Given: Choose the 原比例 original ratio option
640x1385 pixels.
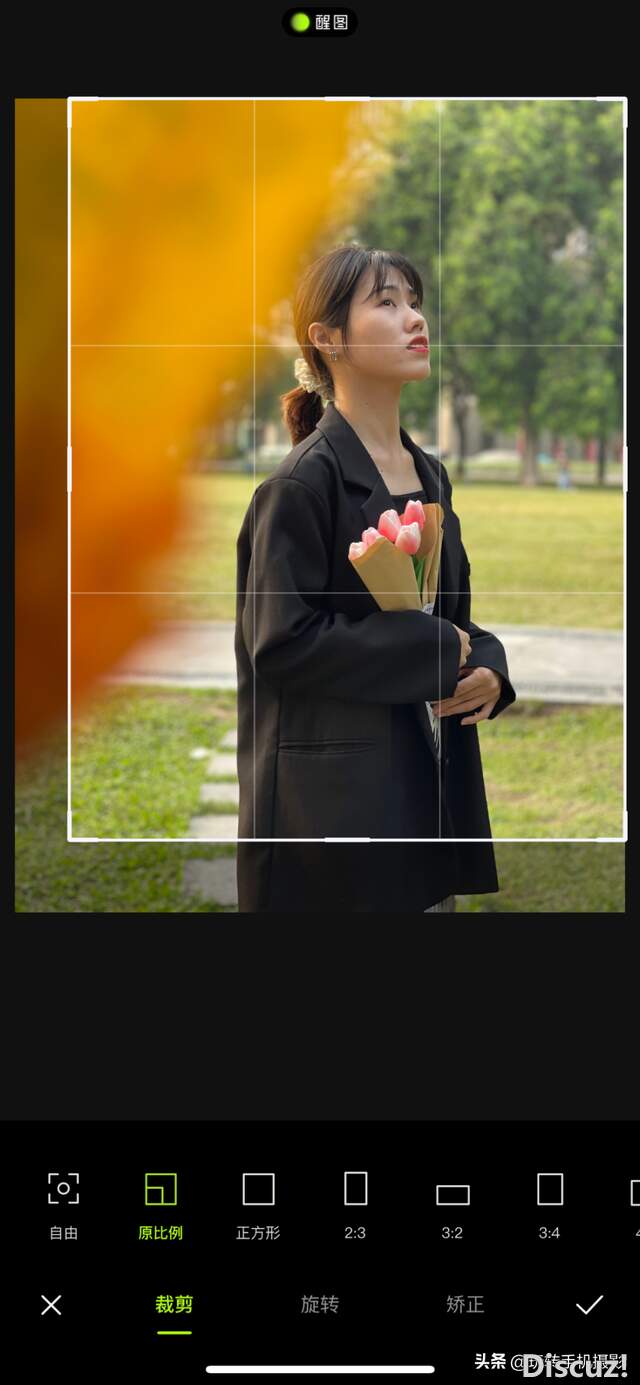Looking at the screenshot, I should 160,1204.
